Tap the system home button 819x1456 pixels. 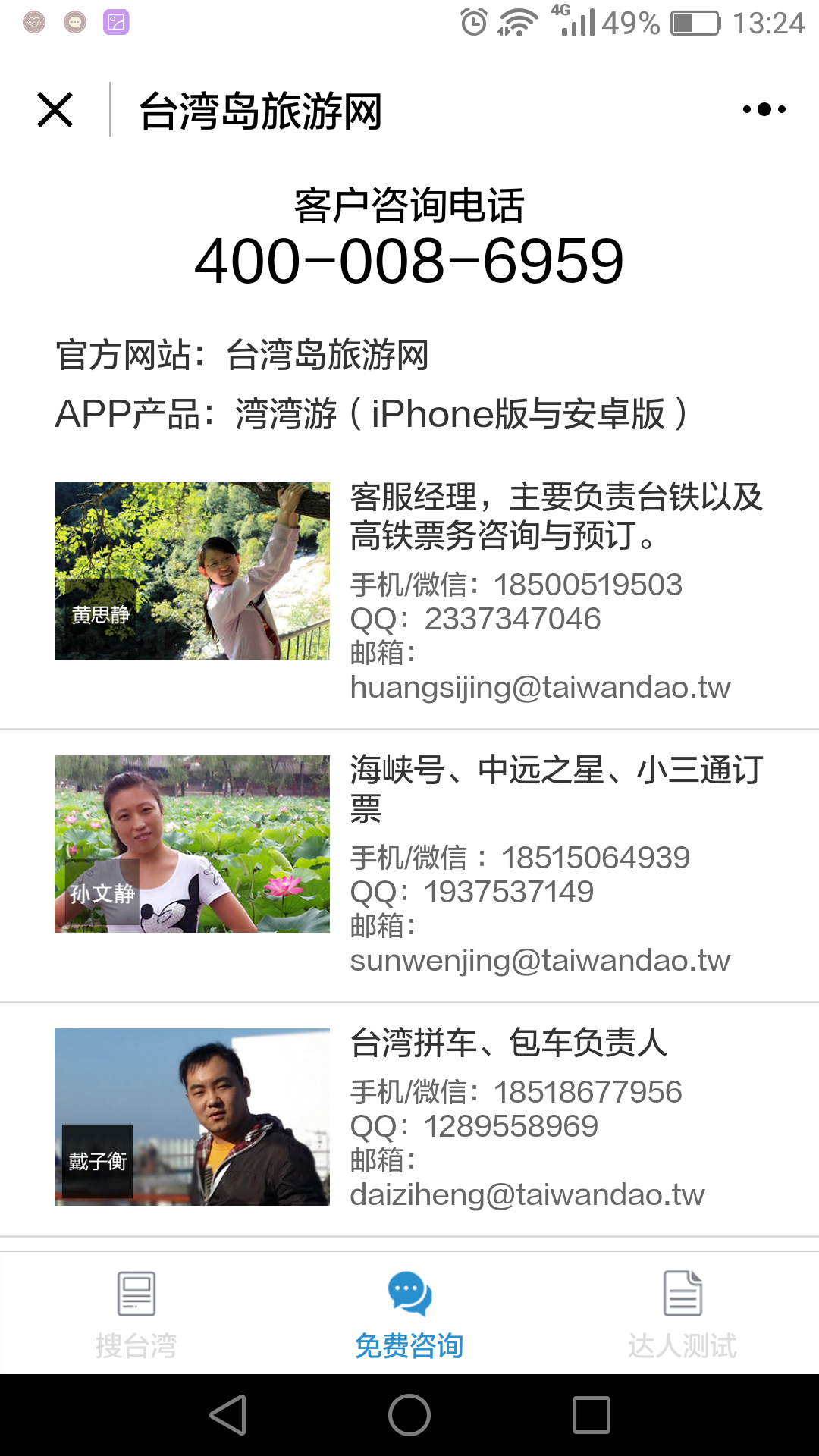click(409, 1415)
